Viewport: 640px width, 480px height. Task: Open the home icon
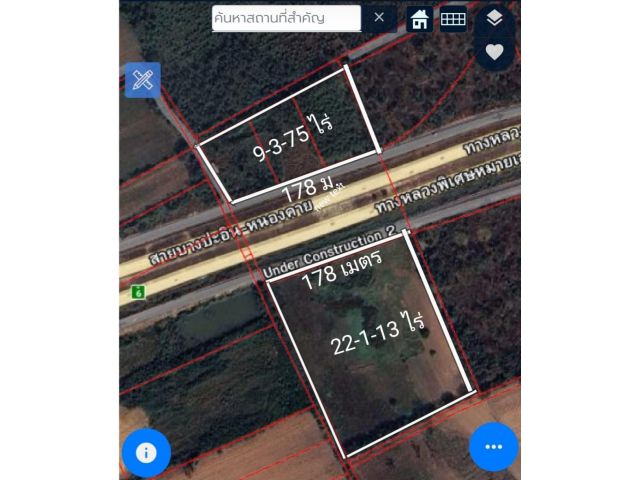point(420,18)
